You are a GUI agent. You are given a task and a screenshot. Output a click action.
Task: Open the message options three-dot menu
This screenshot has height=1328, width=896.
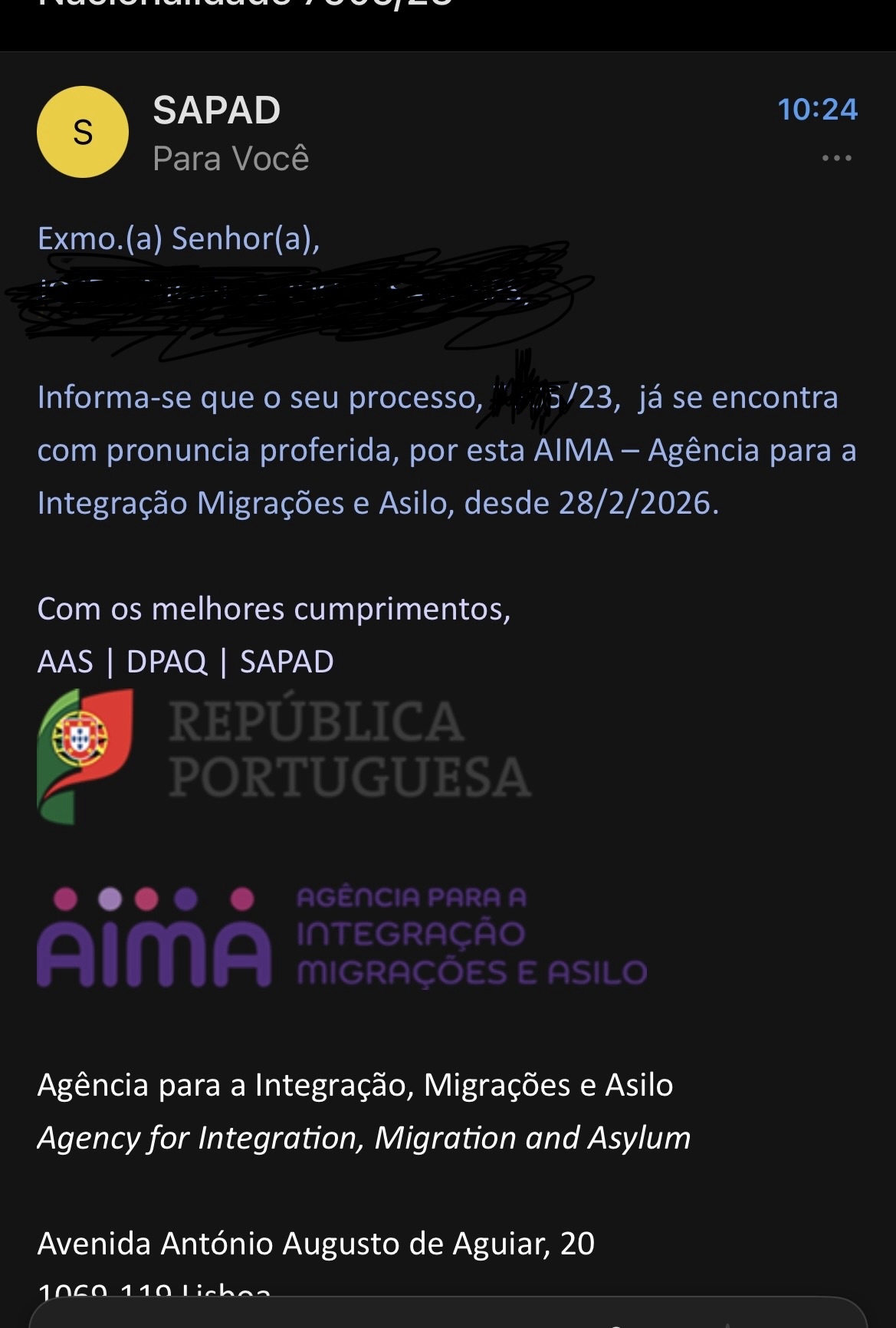pyautogui.click(x=836, y=158)
